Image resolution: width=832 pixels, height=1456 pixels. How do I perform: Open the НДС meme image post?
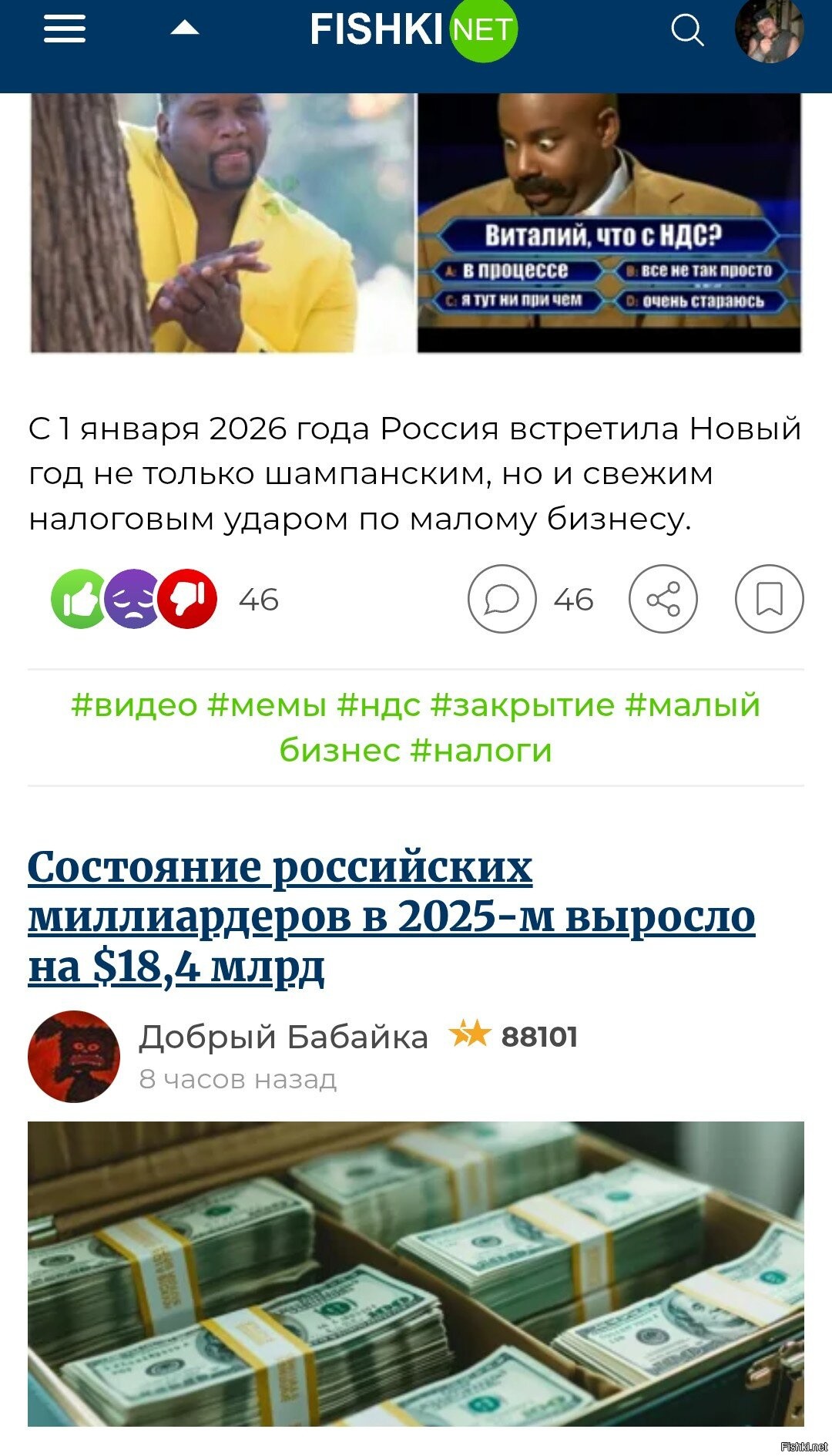tap(416, 222)
